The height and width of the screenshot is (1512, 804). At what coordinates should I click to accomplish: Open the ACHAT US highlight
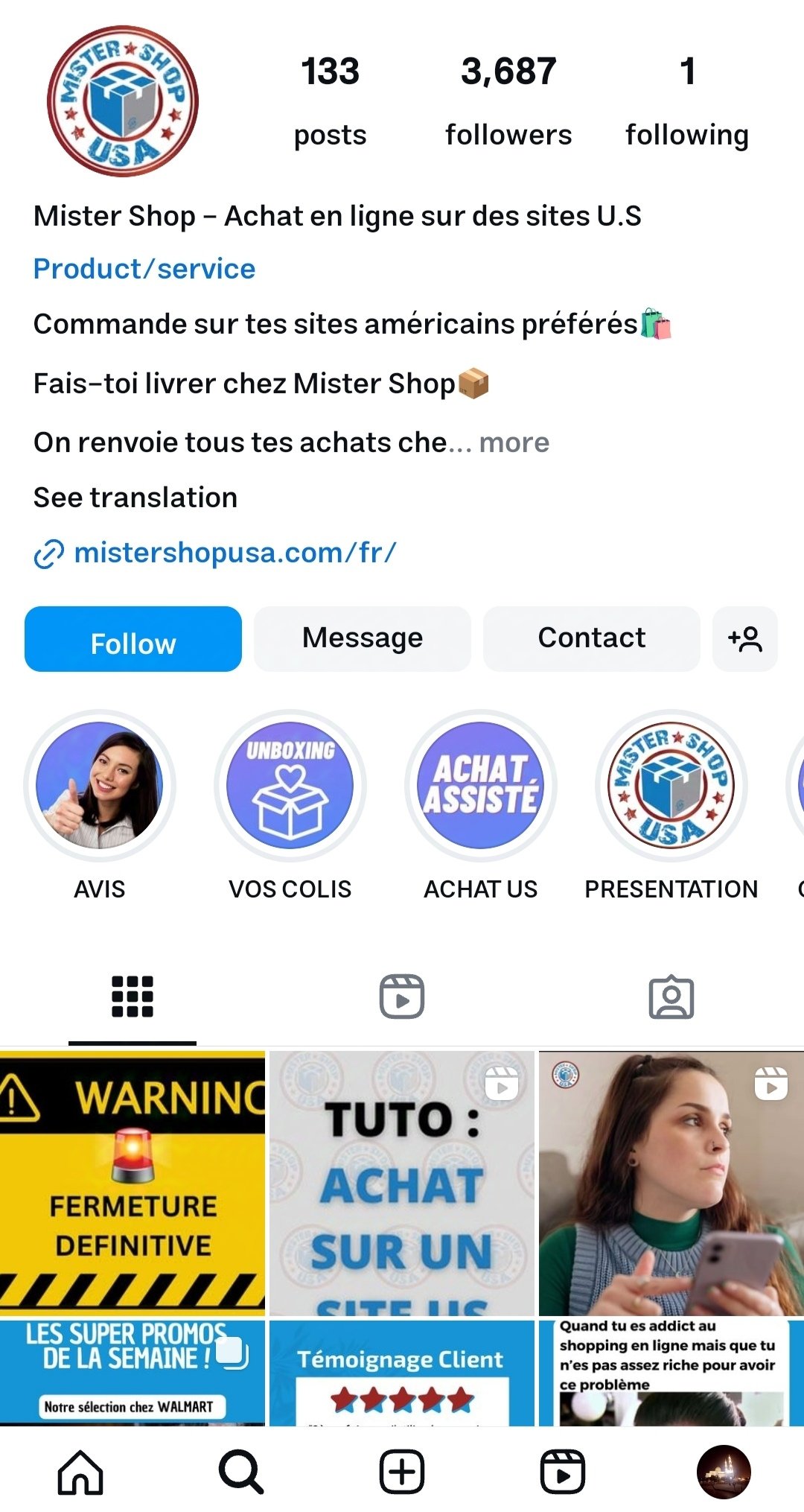481,786
